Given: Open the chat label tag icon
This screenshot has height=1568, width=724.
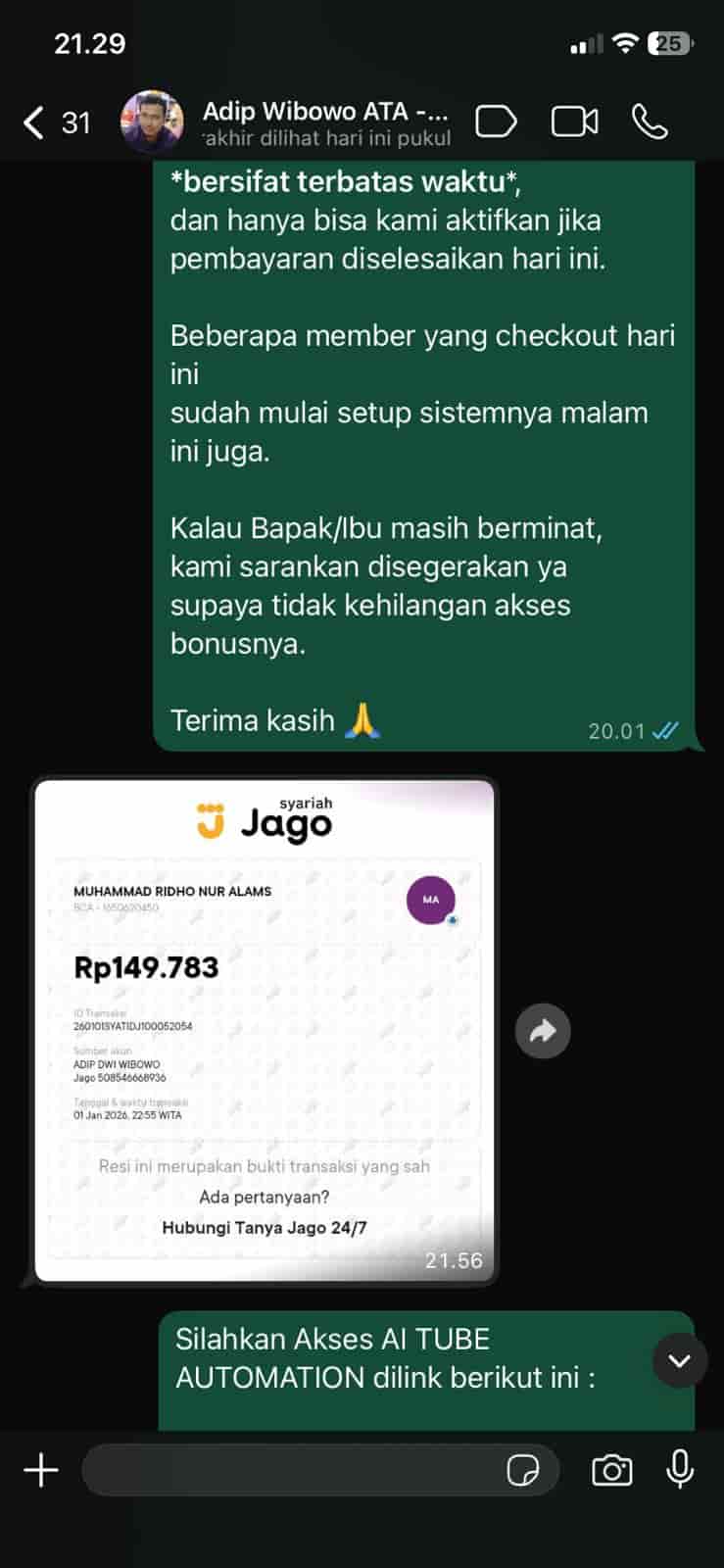Looking at the screenshot, I should coord(496,122).
